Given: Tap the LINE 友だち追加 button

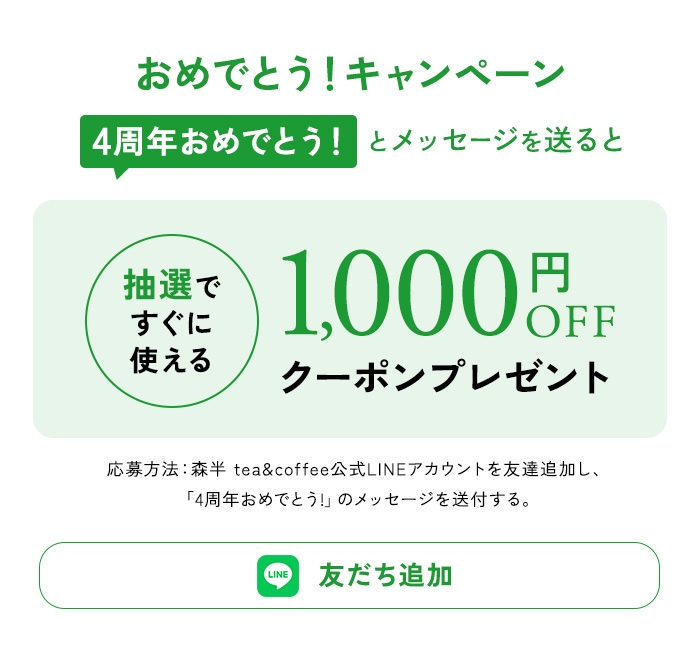Looking at the screenshot, I should pos(349,575).
